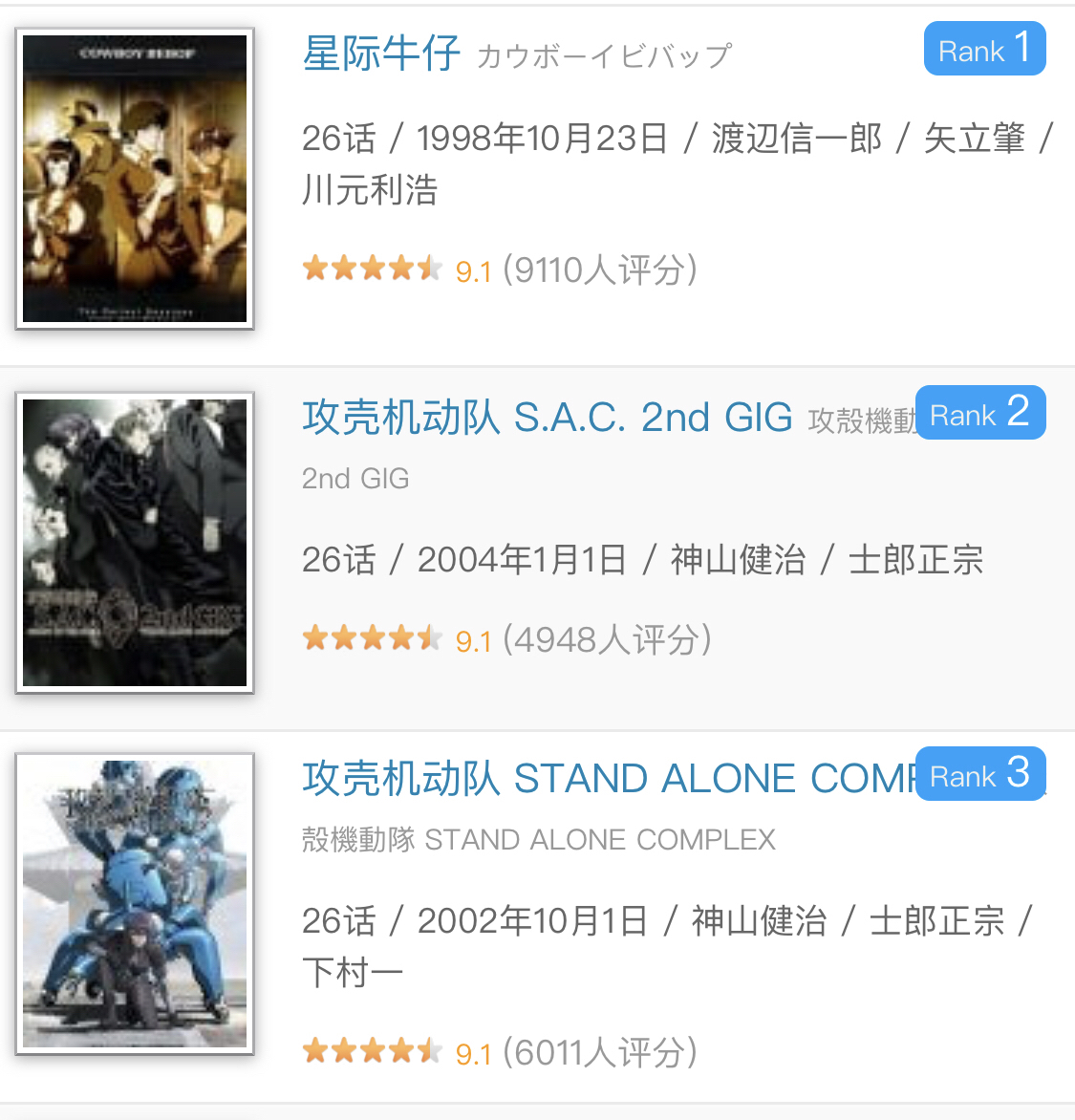Viewport: 1075px width, 1120px height.
Task: Tap the 2nd GIG cover thumbnail
Action: 135,542
